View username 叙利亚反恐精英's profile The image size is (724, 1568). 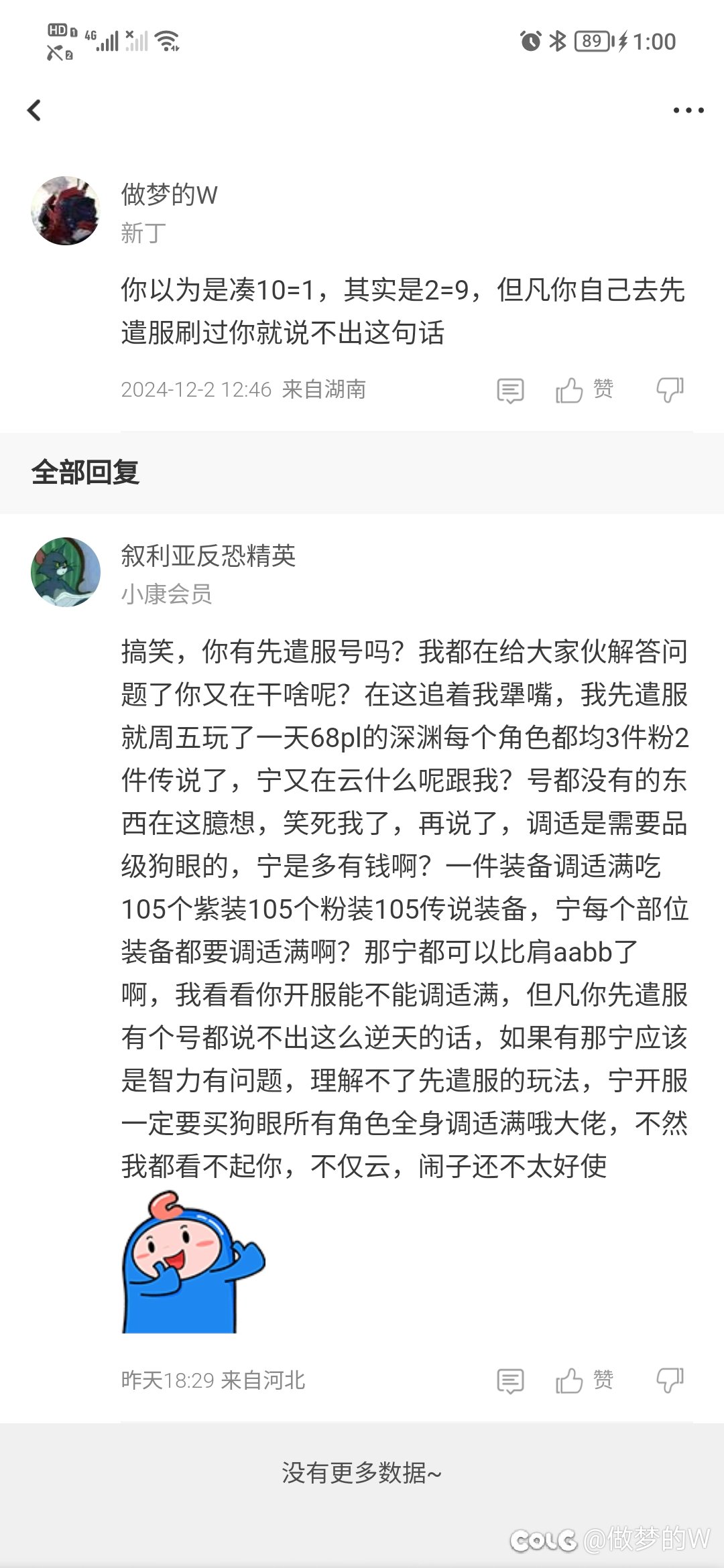click(208, 556)
